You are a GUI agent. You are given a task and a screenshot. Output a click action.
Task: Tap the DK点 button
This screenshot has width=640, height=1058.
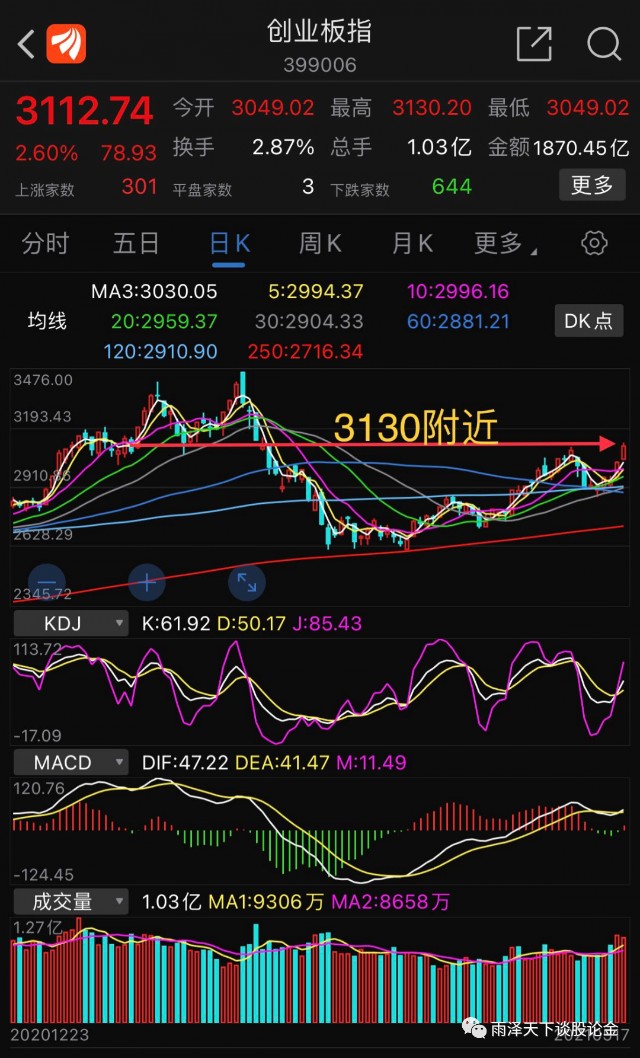pyautogui.click(x=589, y=321)
